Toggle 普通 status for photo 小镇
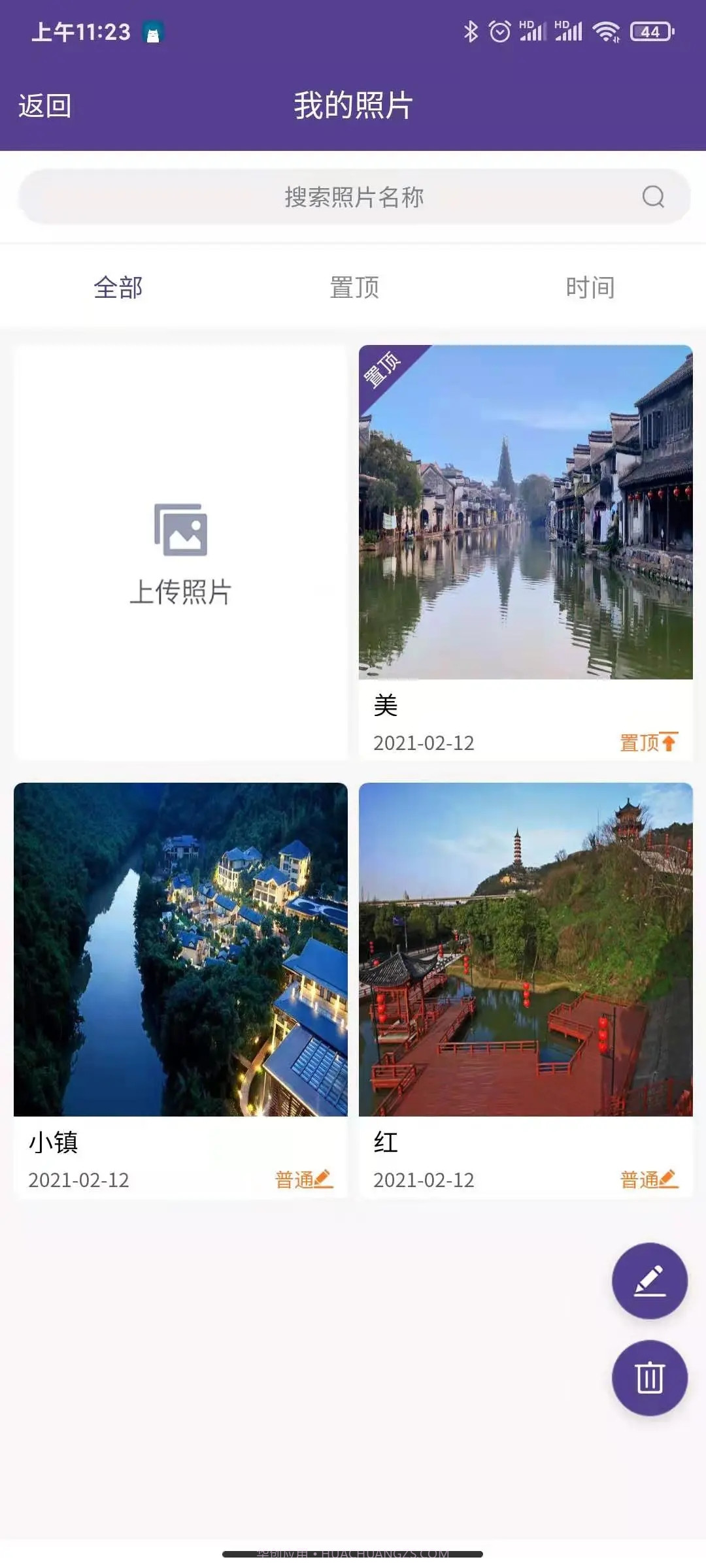706x1568 pixels. (x=304, y=1177)
